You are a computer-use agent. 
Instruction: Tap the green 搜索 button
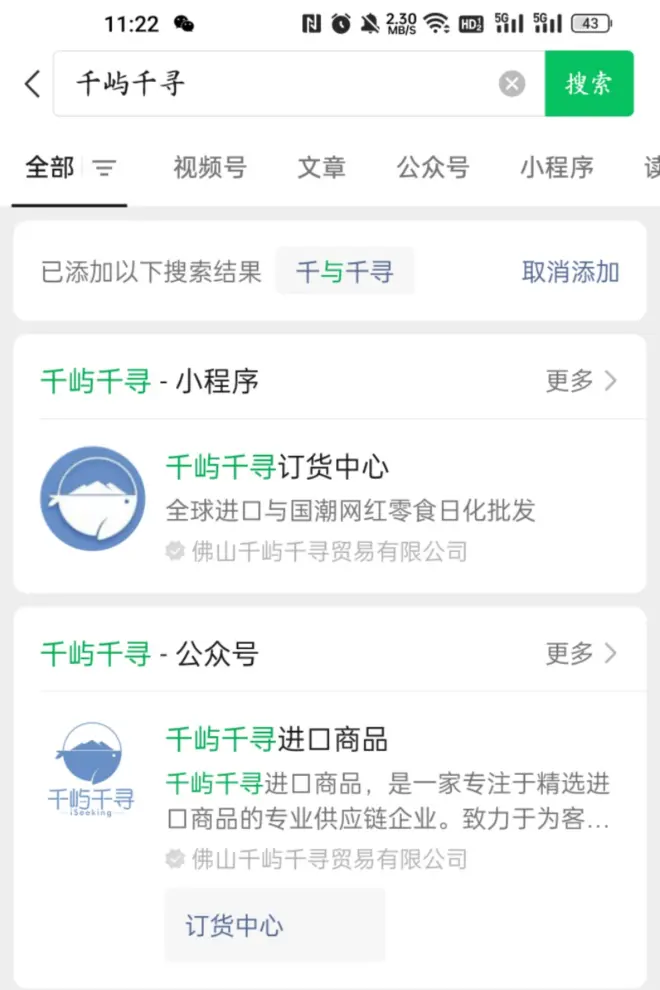[589, 84]
